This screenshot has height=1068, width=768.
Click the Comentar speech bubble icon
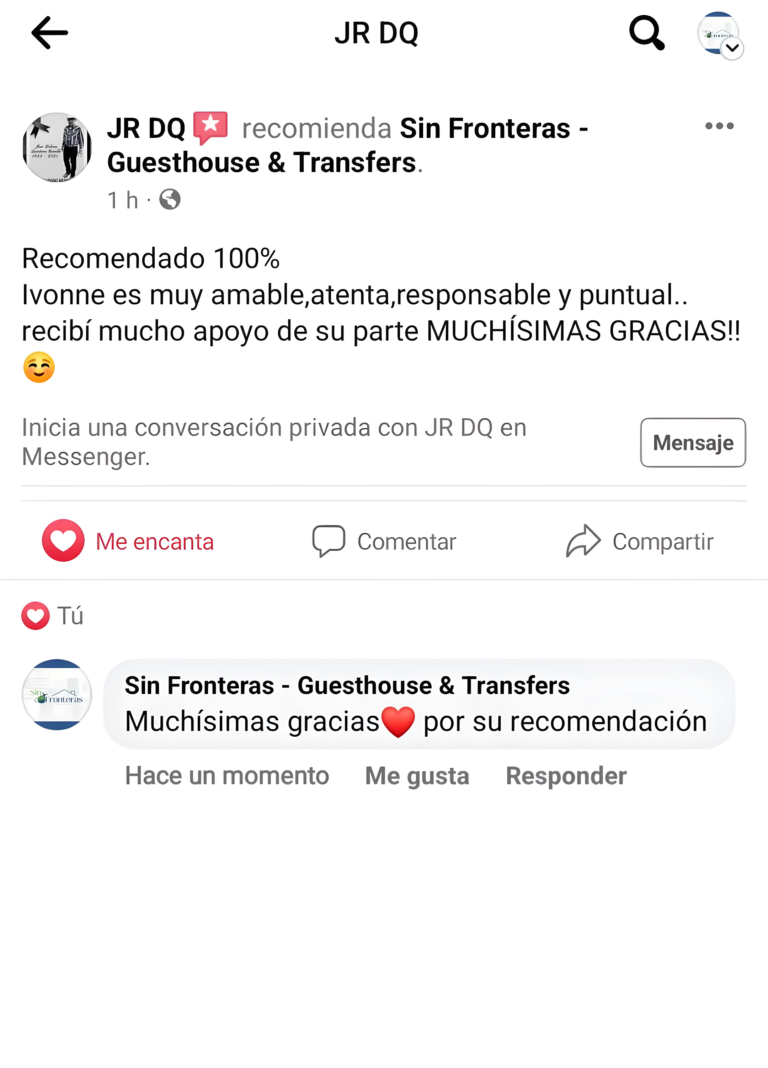point(328,540)
